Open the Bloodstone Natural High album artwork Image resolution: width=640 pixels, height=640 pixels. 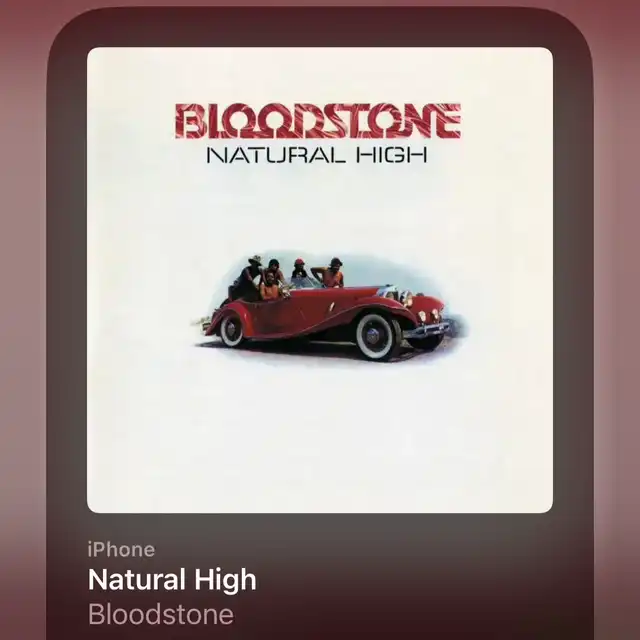(320, 280)
